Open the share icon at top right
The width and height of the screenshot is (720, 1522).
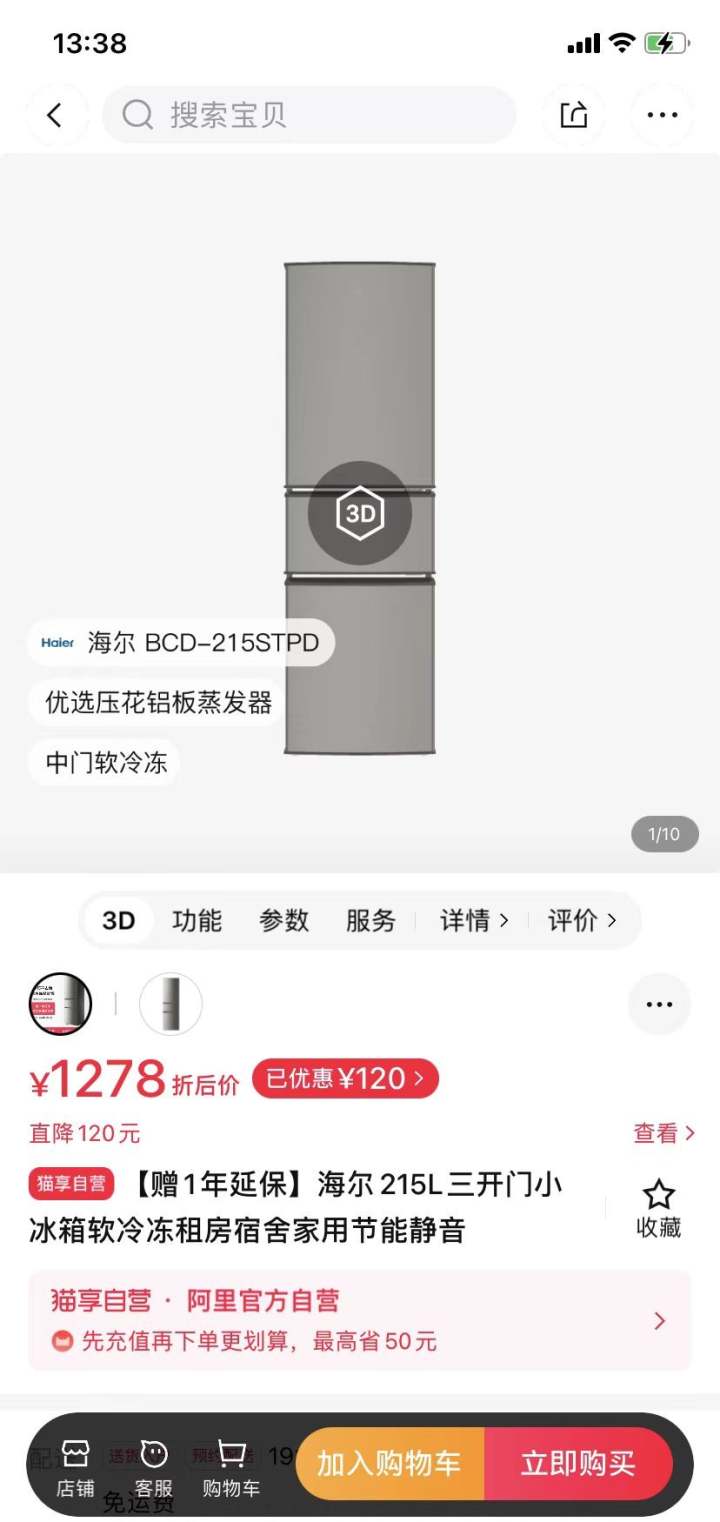tap(573, 114)
